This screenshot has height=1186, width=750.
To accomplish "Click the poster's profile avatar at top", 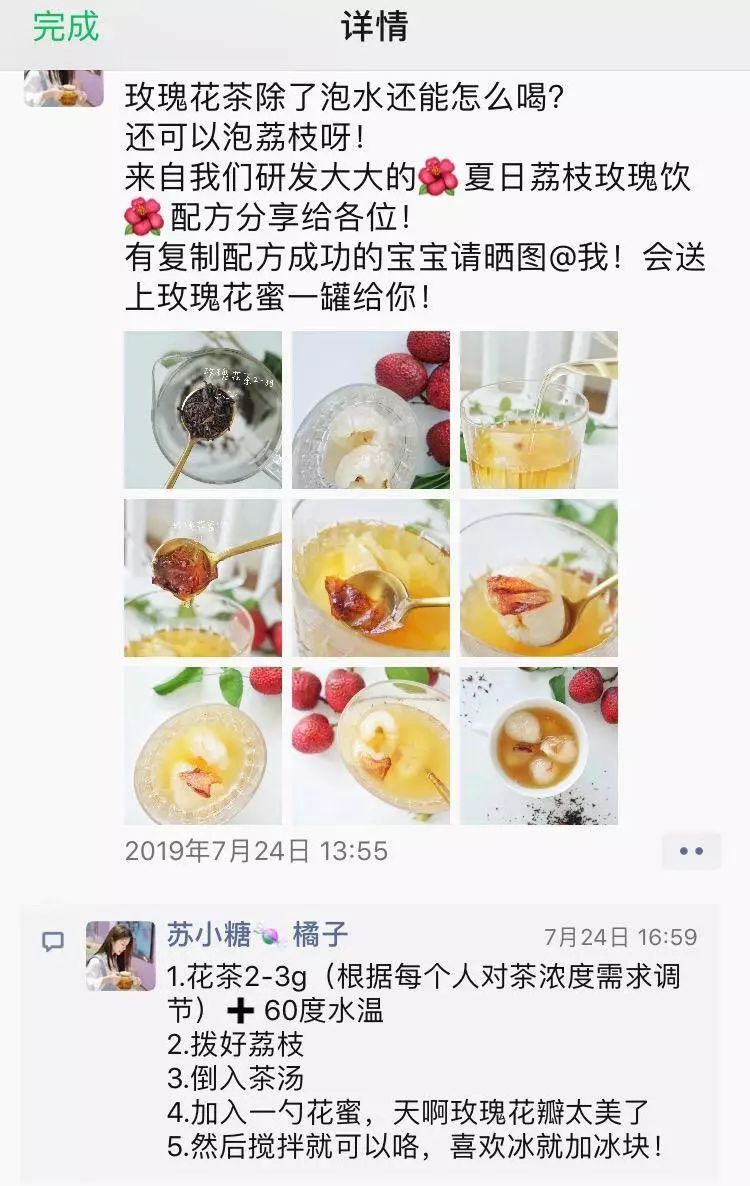I will click(x=63, y=92).
